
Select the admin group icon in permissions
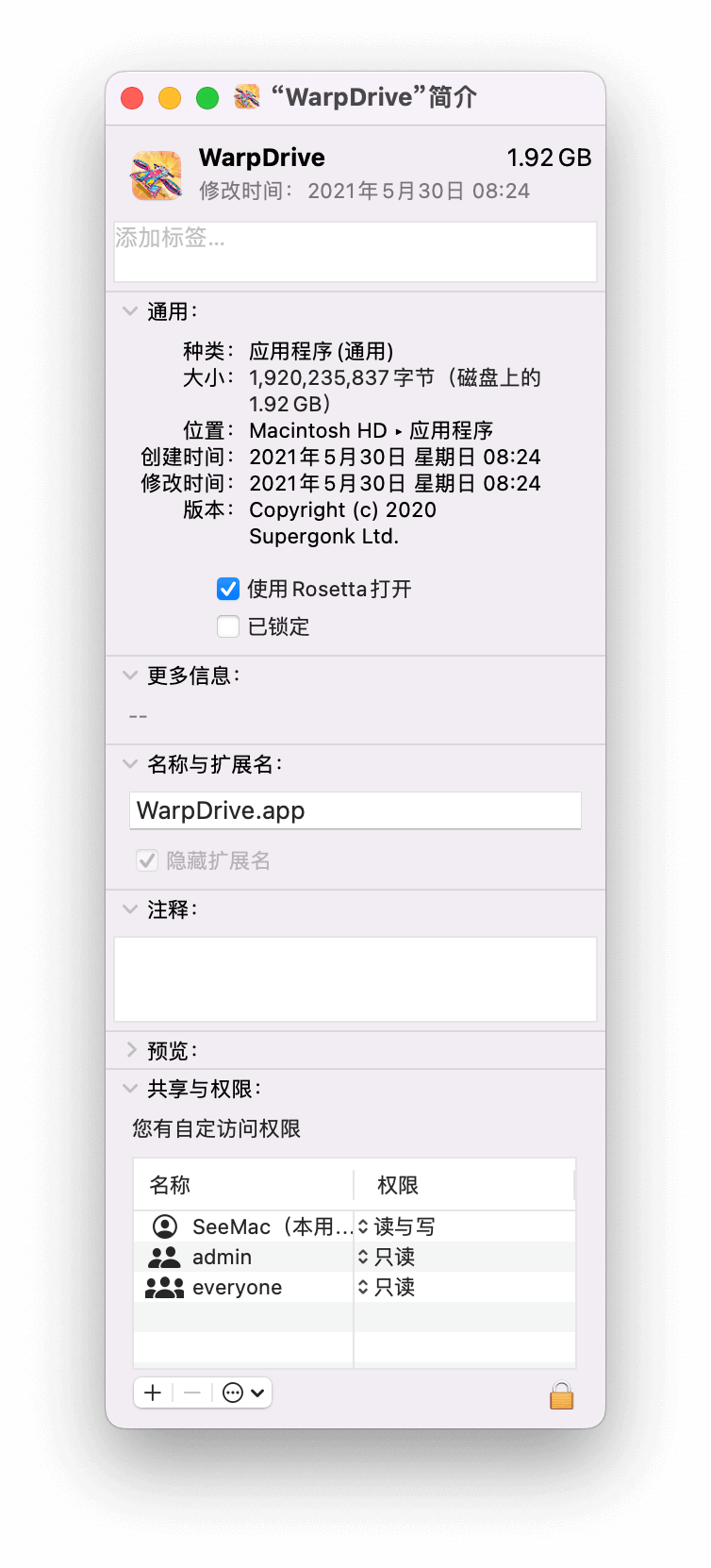coord(160,1257)
